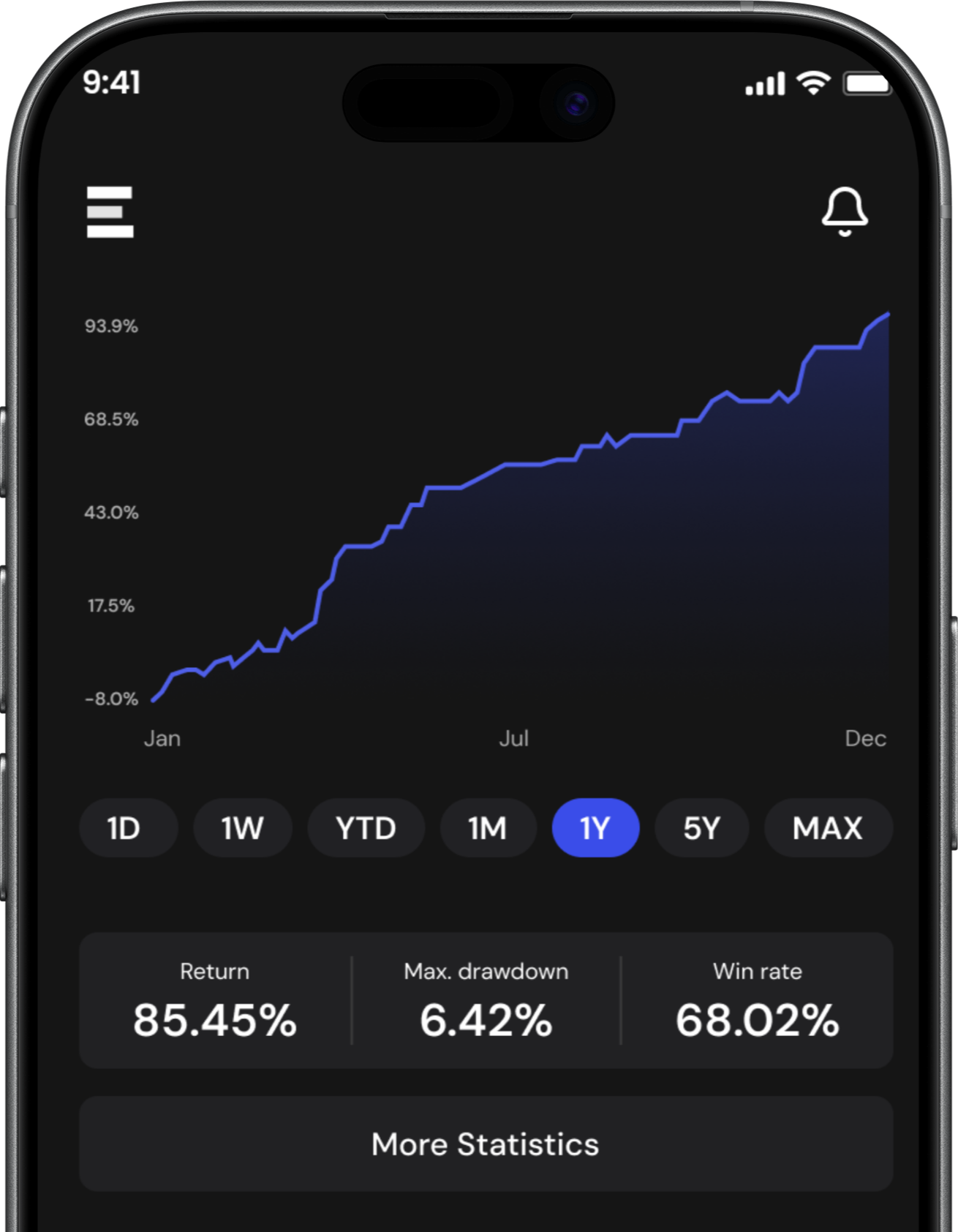Image resolution: width=958 pixels, height=1232 pixels.
Task: Open notifications via the bell icon
Action: coord(845,214)
